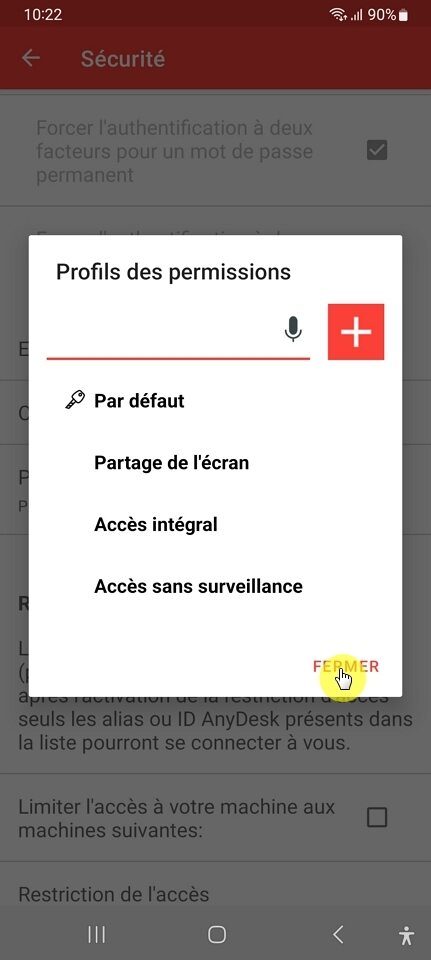Go back using the system navigation bar
Screen dimensions: 431x960
pyautogui.click(x=338, y=934)
